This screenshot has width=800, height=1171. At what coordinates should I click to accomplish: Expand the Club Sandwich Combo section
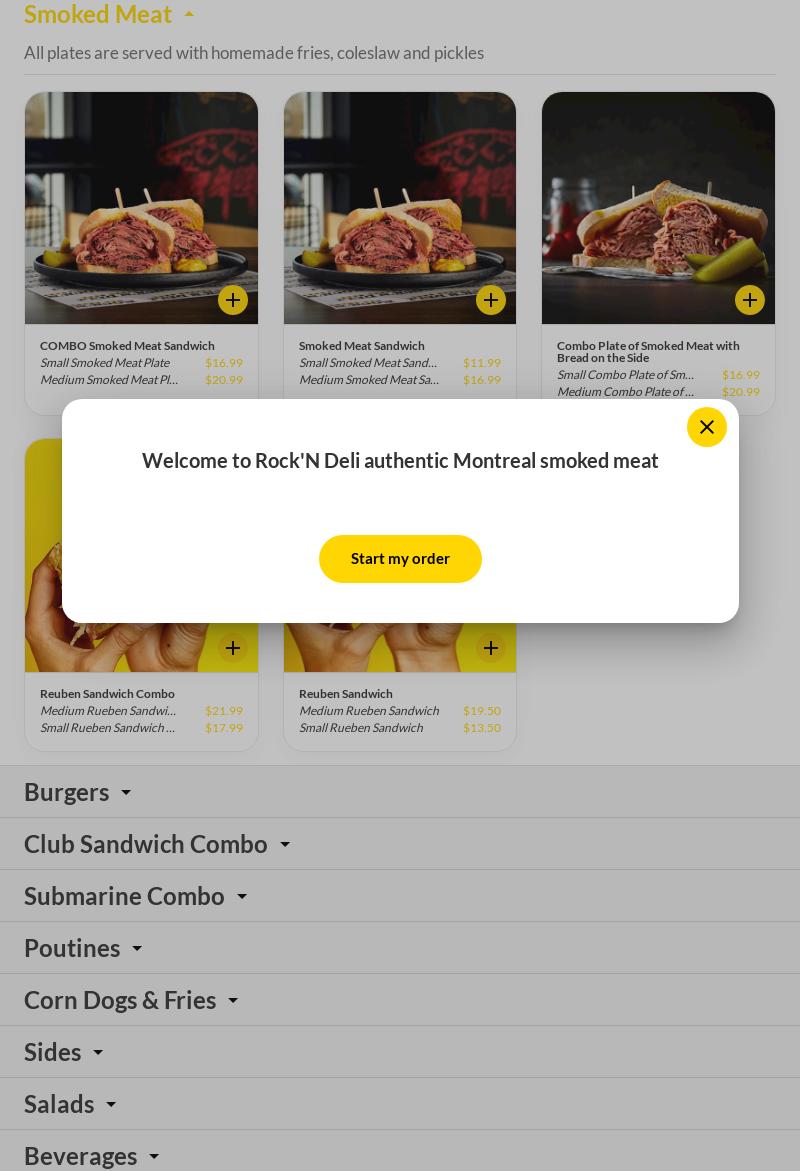[285, 845]
